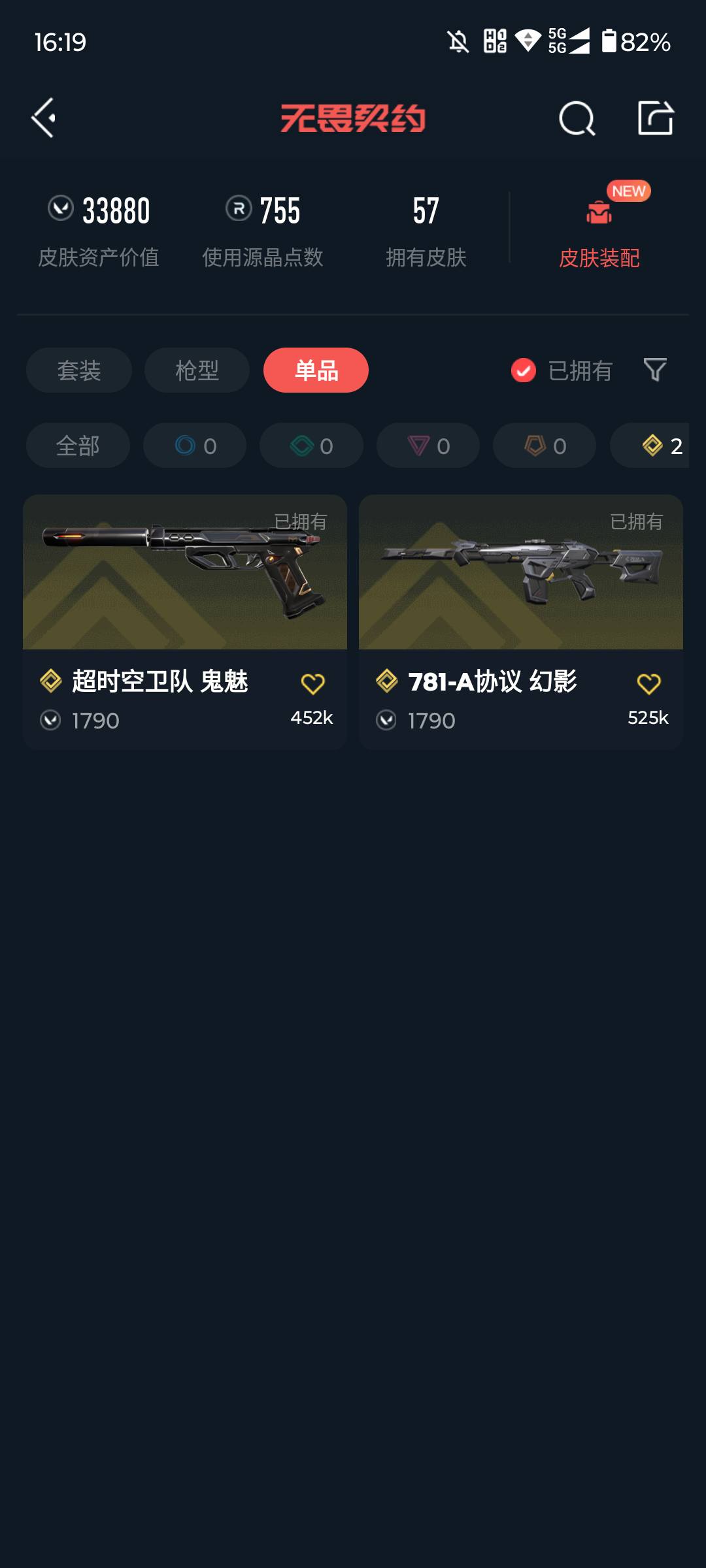Select the gold rarity filter showing 2
The image size is (706, 1568).
coord(654,446)
